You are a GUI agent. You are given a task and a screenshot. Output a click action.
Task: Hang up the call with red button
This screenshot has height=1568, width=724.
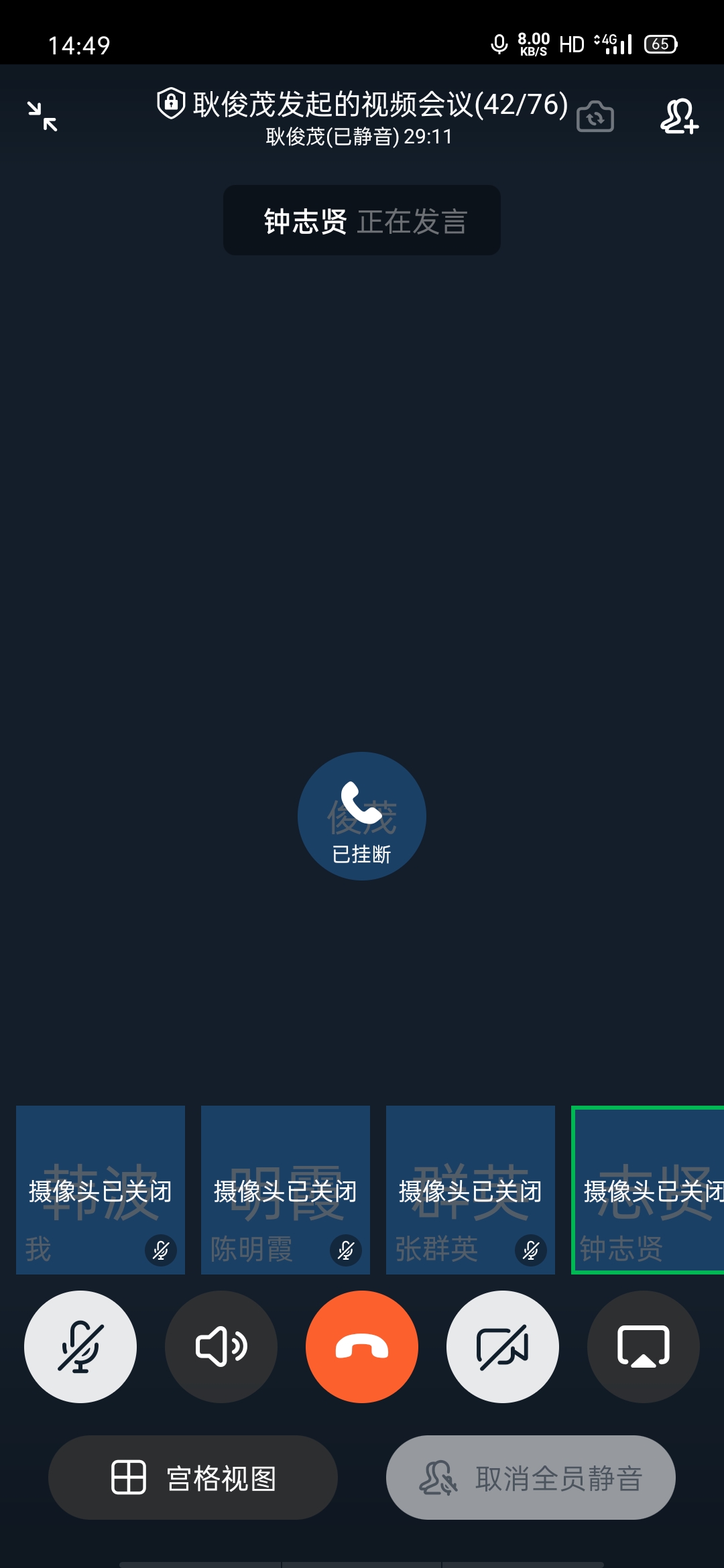point(362,1347)
